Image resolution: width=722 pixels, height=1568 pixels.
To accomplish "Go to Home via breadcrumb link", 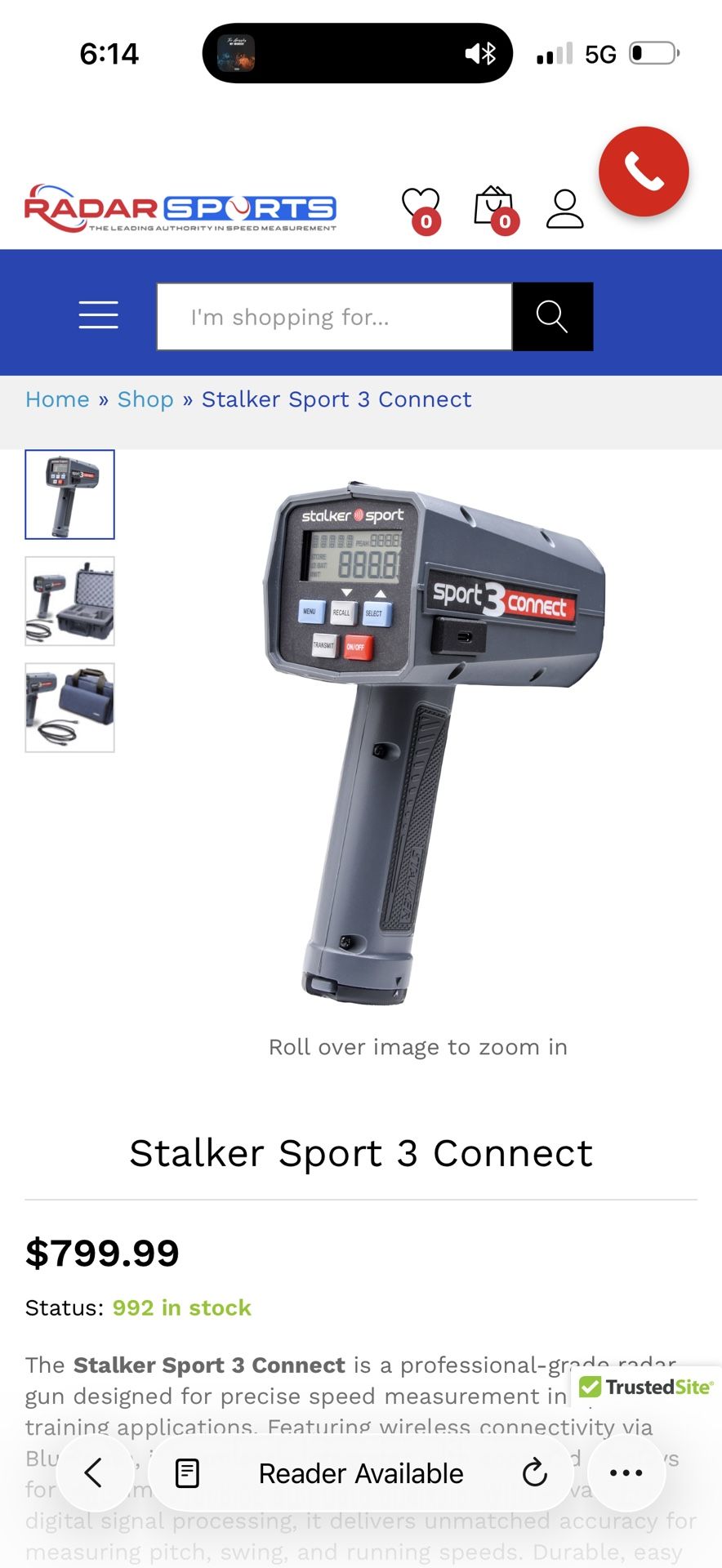I will point(57,399).
